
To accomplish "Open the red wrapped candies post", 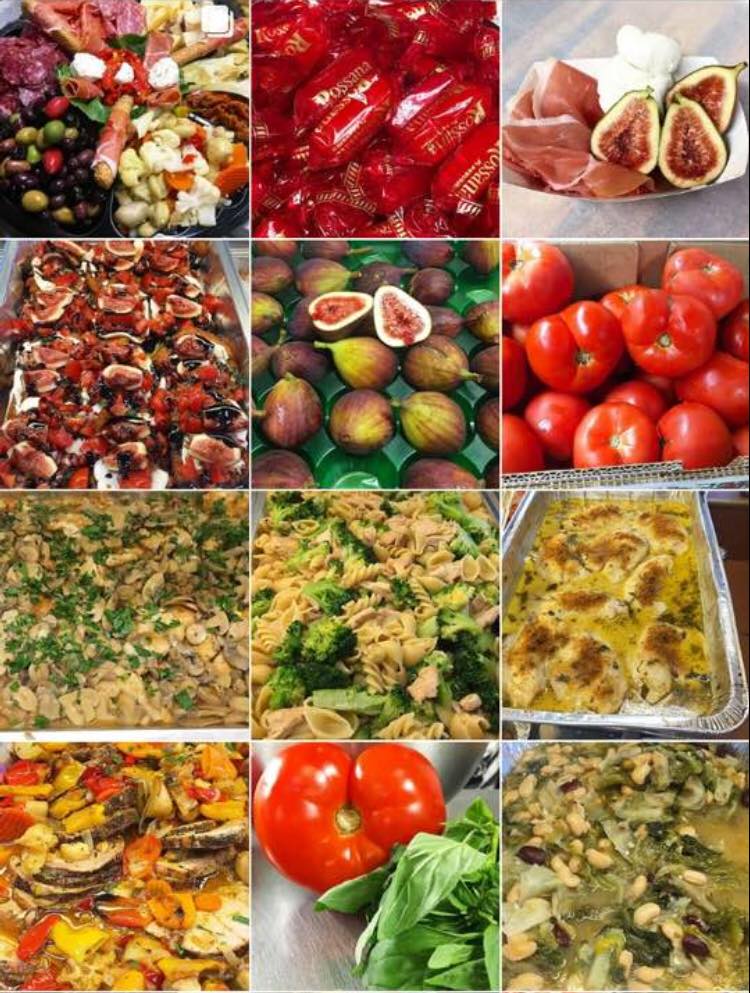I will pos(375,118).
